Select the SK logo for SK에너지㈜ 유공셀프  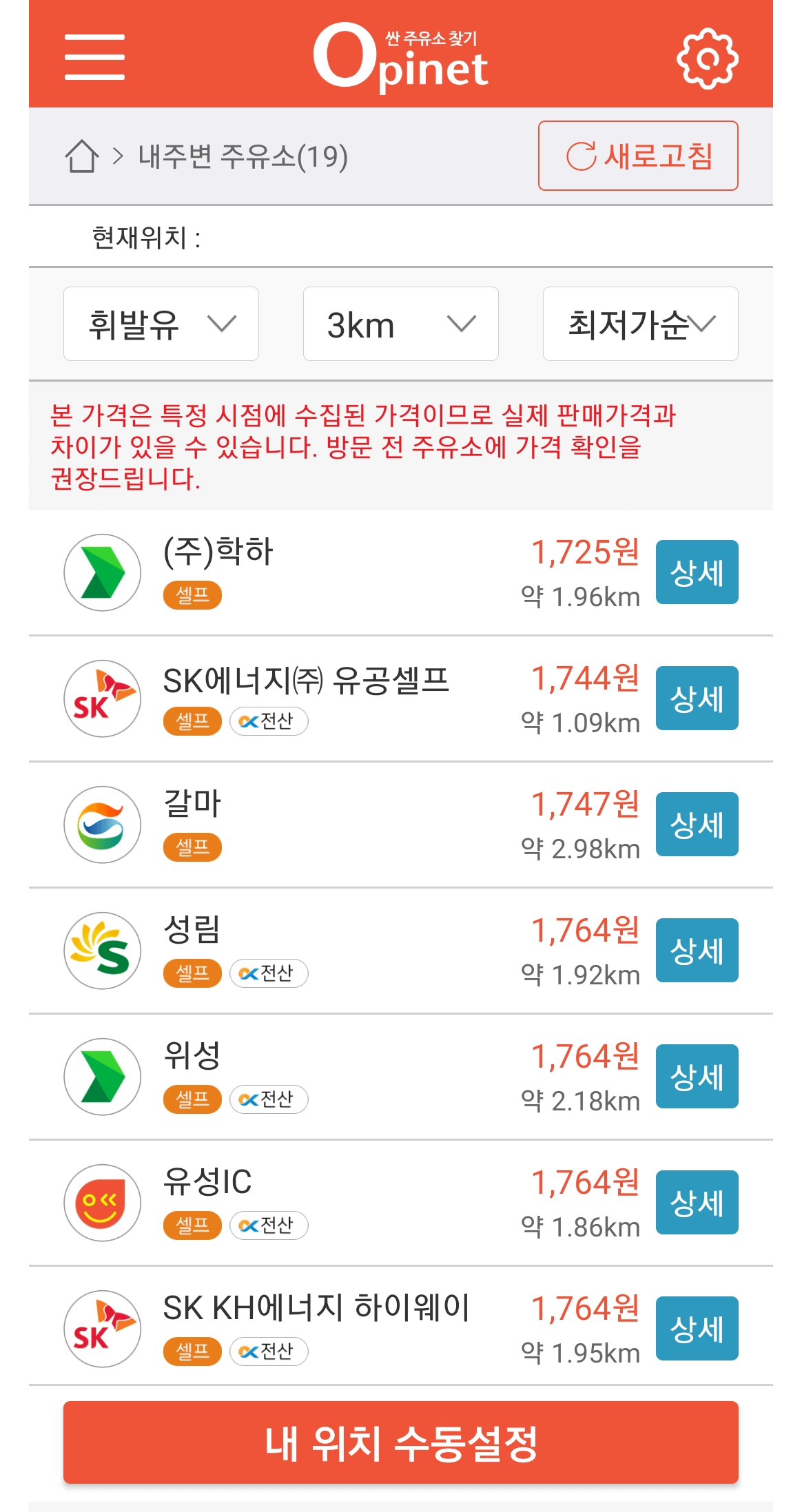click(102, 698)
